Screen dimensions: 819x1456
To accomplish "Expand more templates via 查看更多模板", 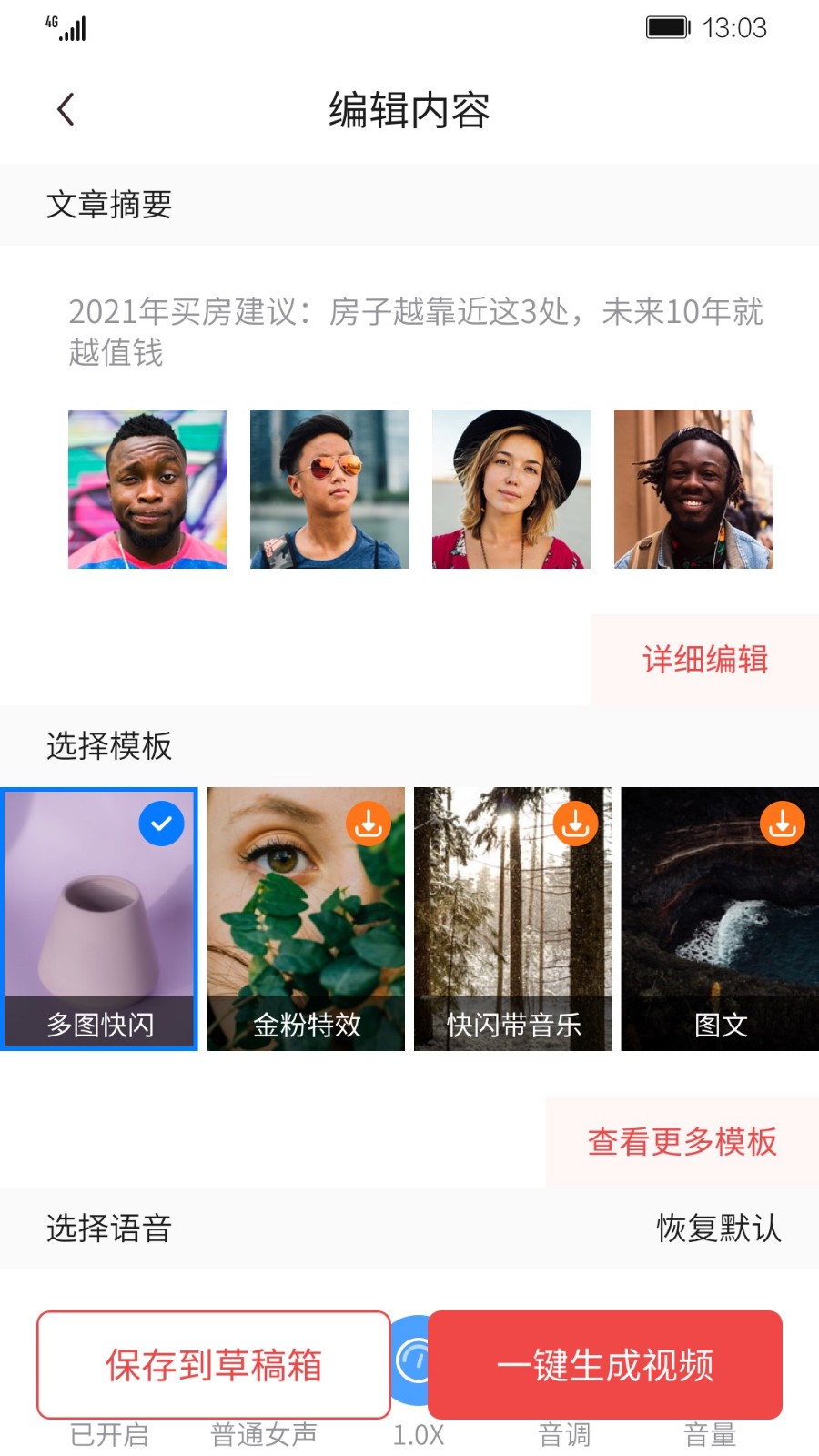I will click(x=682, y=1142).
